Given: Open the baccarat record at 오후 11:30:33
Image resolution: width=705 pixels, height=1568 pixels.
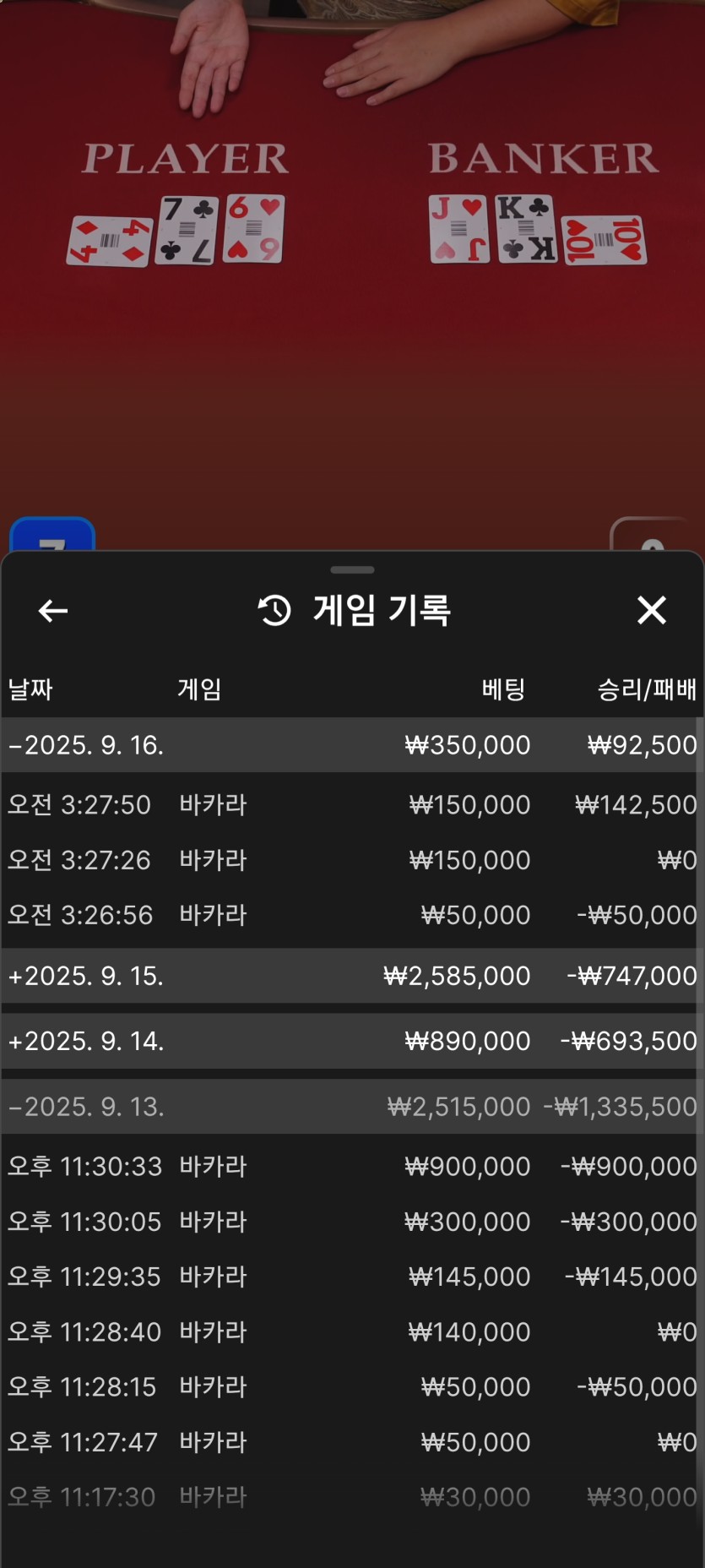Looking at the screenshot, I should click(x=352, y=1167).
